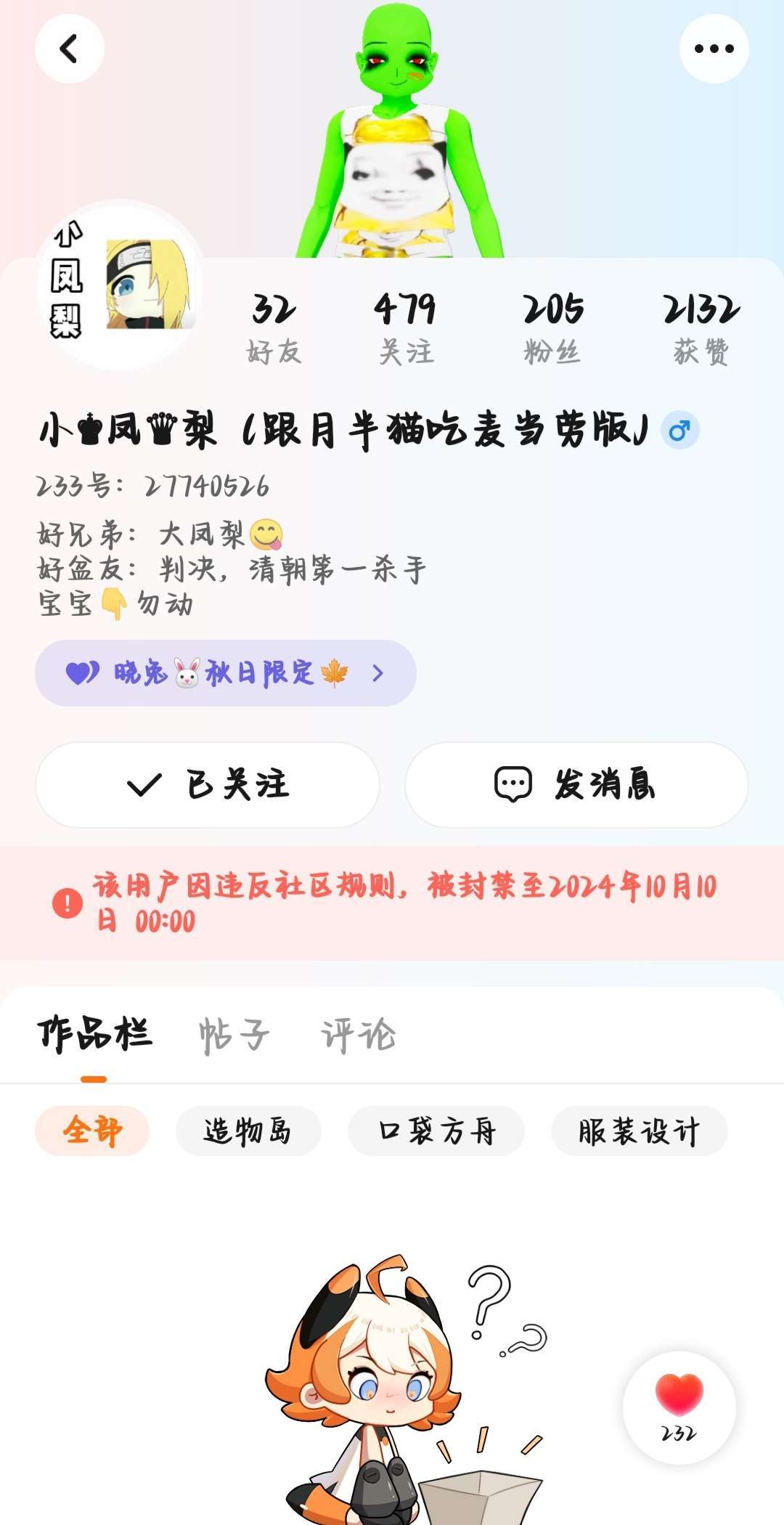Select the 作品栏 tab
Image resolution: width=784 pixels, height=1525 pixels.
point(94,1034)
